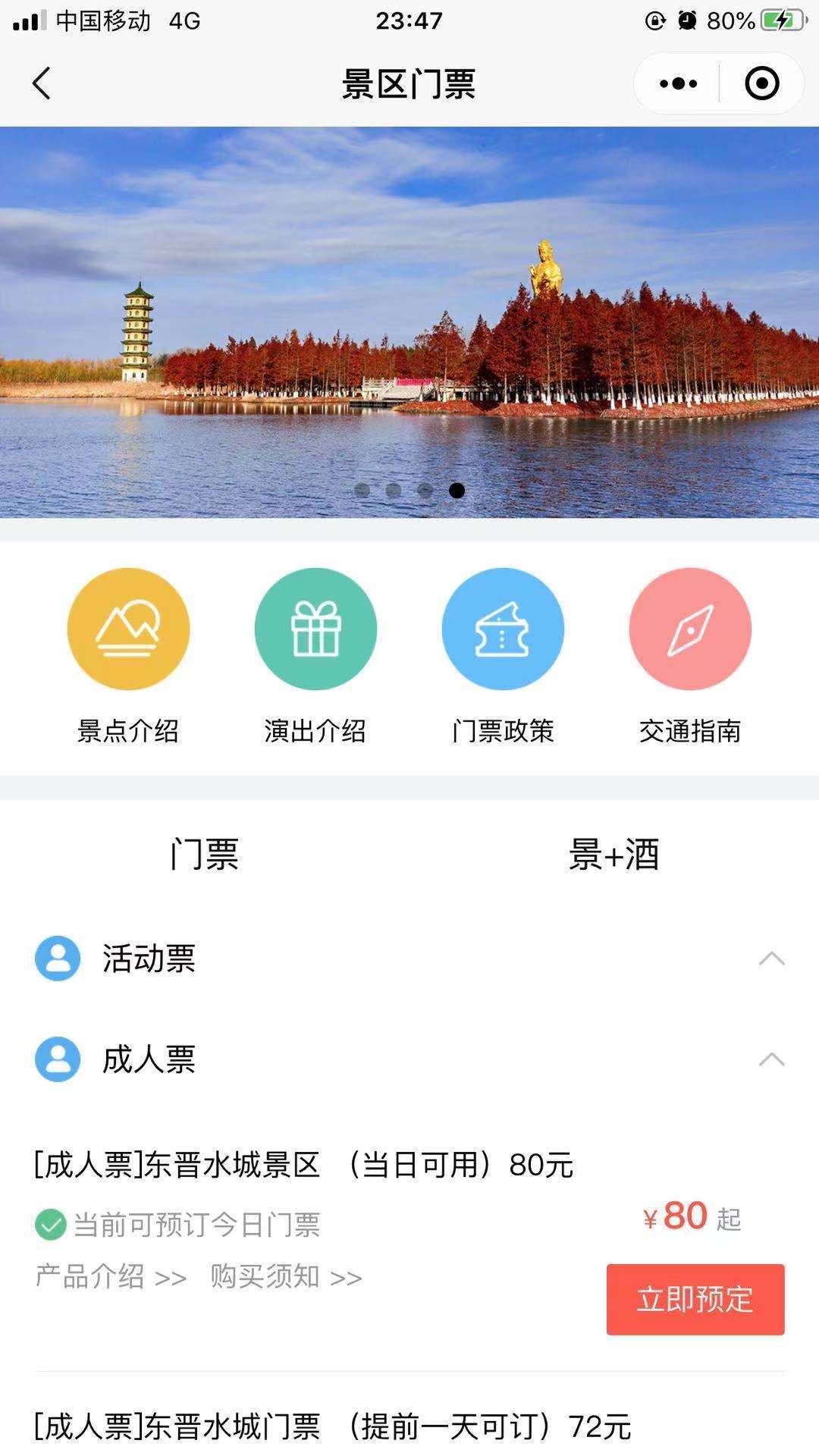Select the last carousel indicator dot
The height and width of the screenshot is (1456, 819).
coord(456,491)
